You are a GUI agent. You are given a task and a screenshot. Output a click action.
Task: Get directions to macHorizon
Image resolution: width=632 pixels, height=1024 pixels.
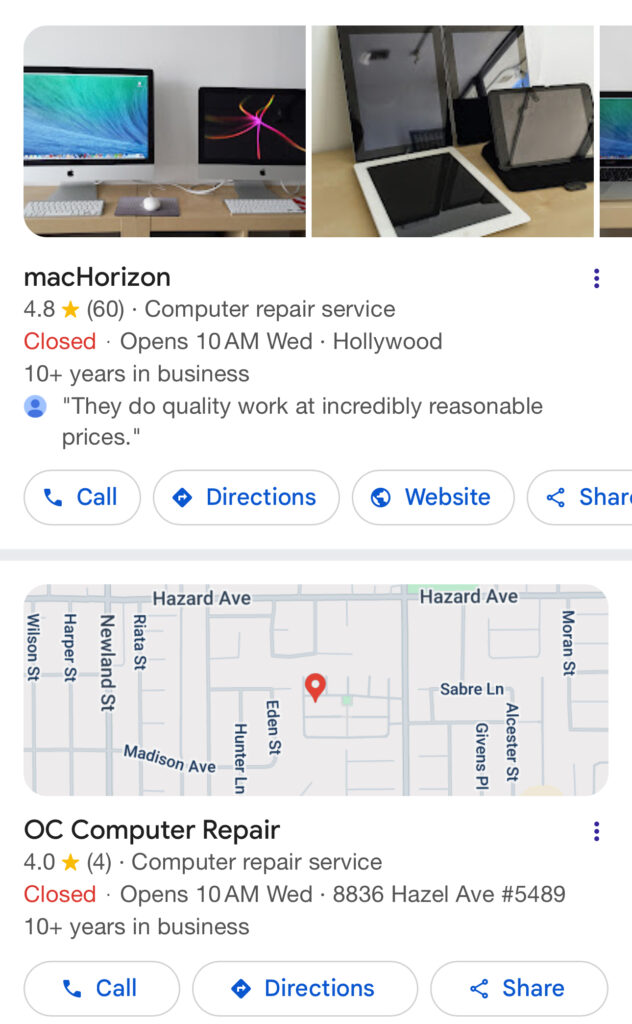246,497
